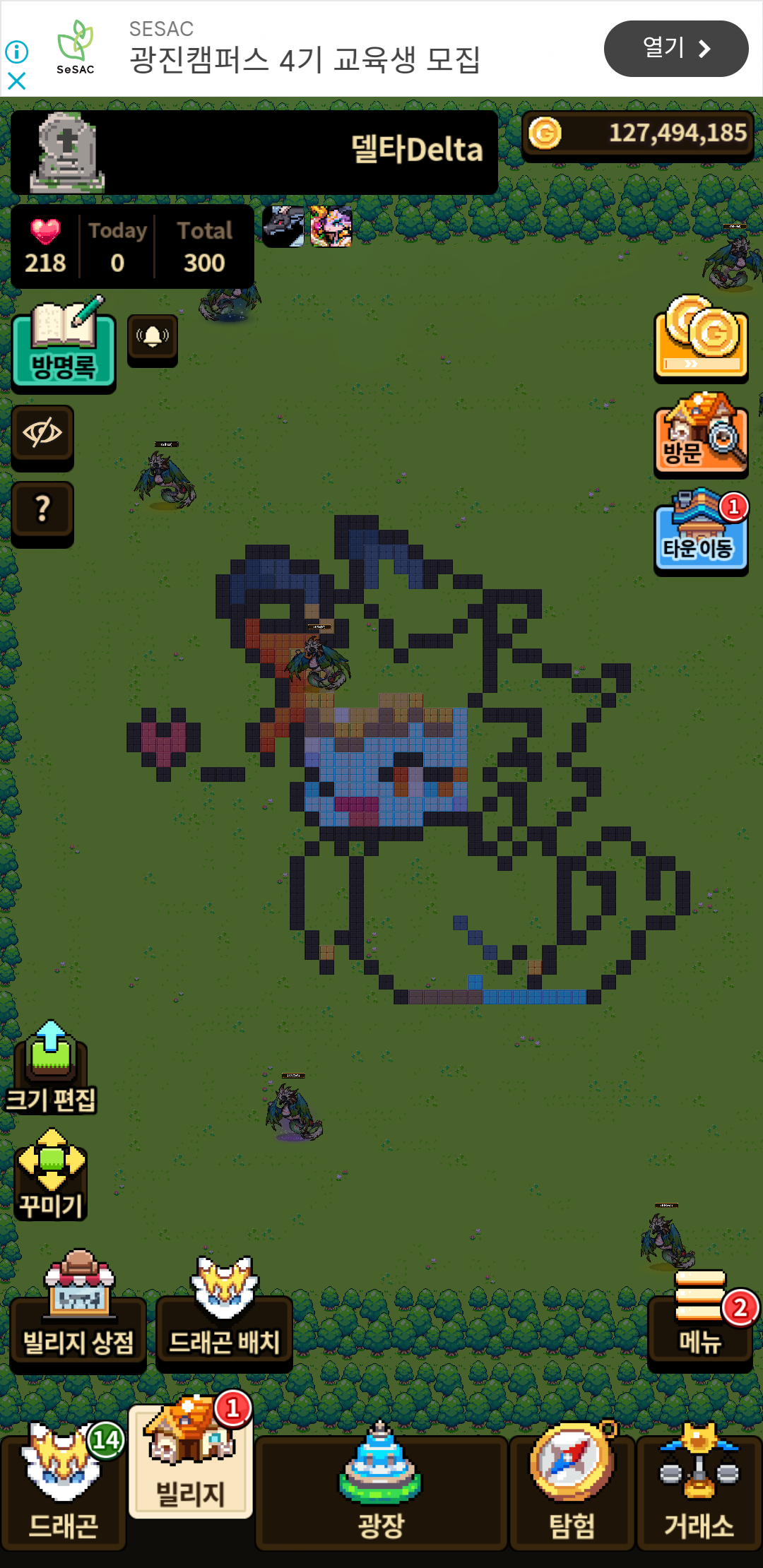The width and height of the screenshot is (763, 1568).
Task: Tap 크기 편집 size edit
Action: click(x=50, y=1068)
